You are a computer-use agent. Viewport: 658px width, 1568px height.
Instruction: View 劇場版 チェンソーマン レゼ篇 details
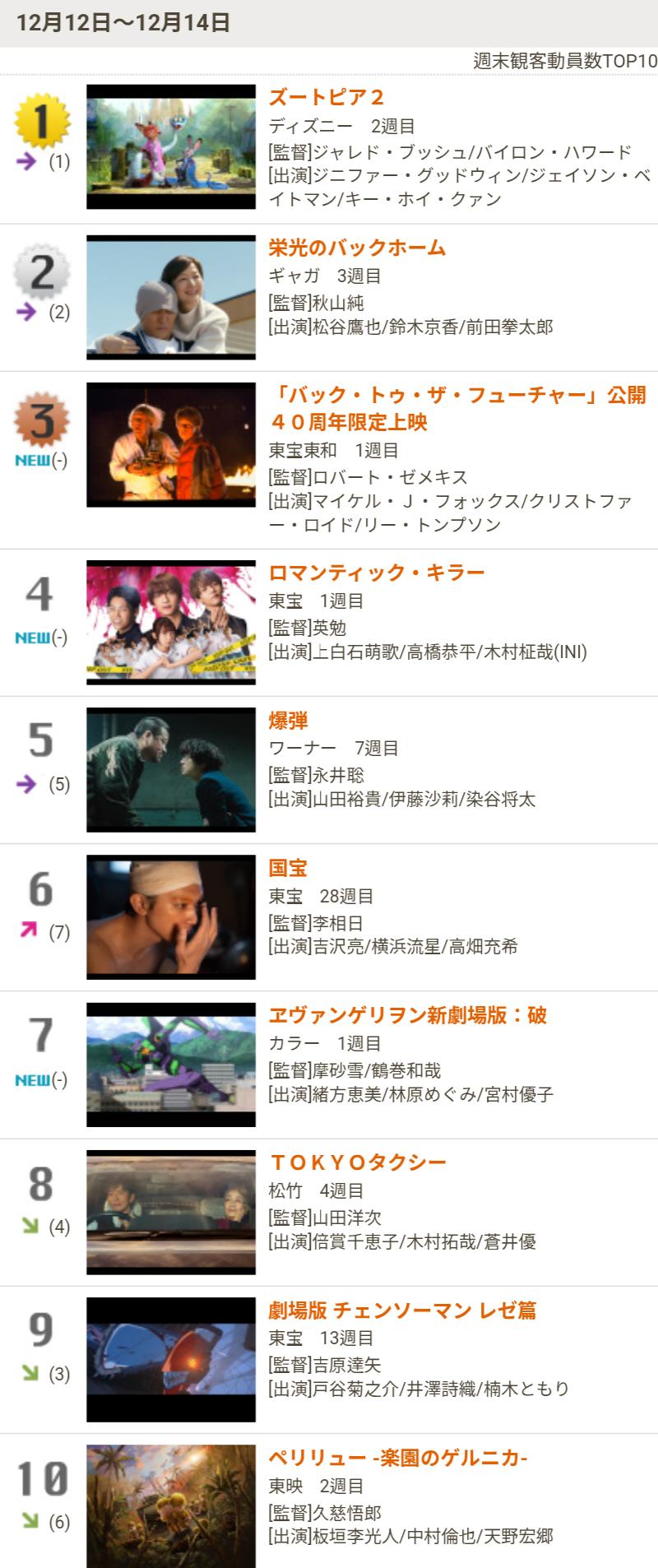click(x=402, y=1310)
